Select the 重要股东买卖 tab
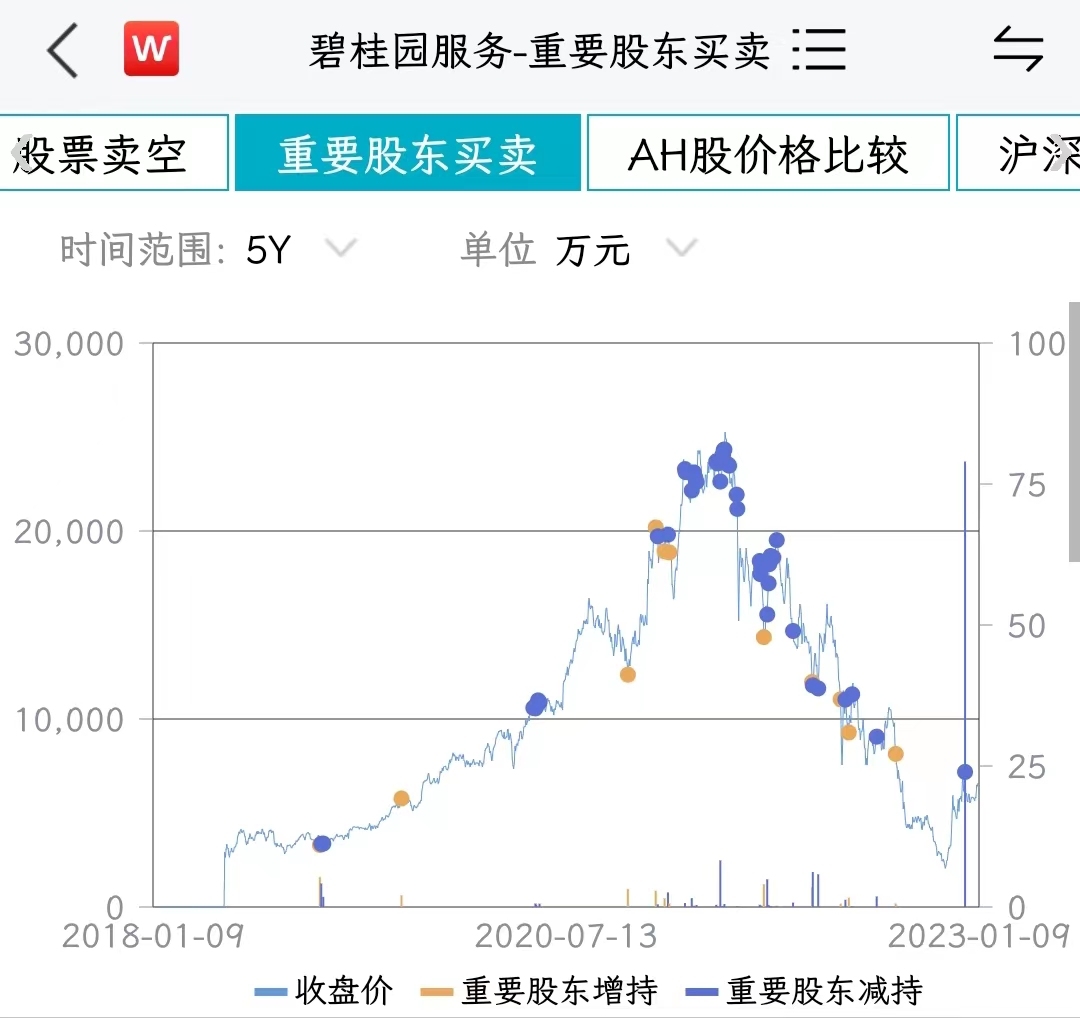Image resolution: width=1080 pixels, height=1018 pixels. point(407,153)
